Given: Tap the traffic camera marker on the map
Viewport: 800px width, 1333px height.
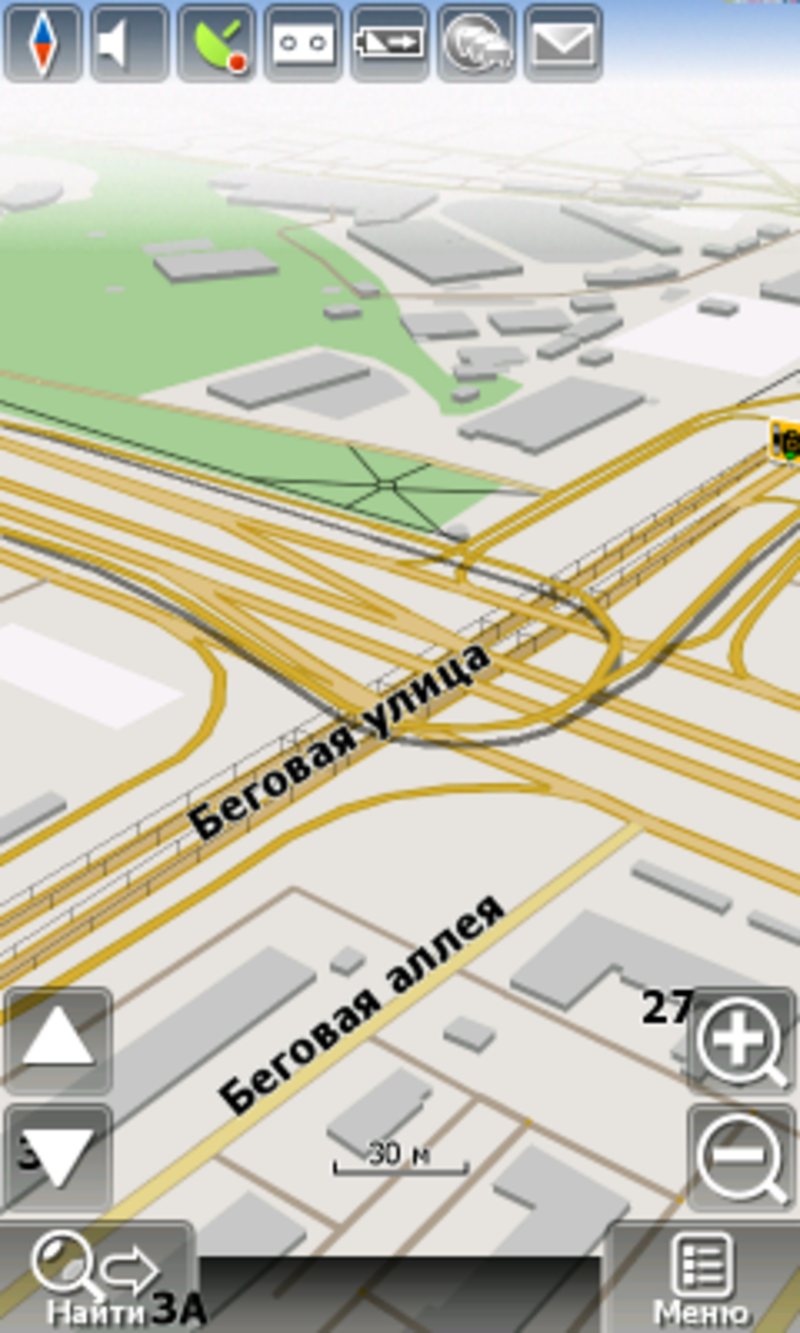Looking at the screenshot, I should click(x=786, y=440).
